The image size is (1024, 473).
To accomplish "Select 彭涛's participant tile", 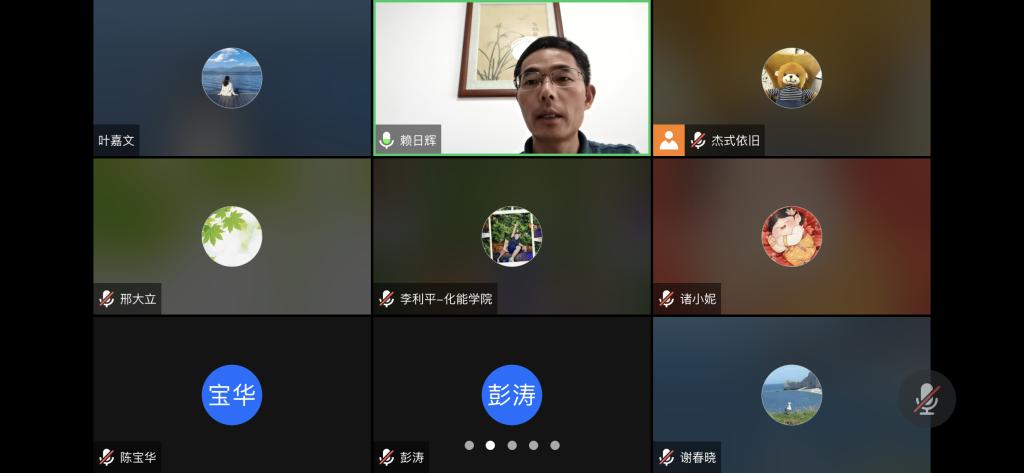I will [511, 393].
